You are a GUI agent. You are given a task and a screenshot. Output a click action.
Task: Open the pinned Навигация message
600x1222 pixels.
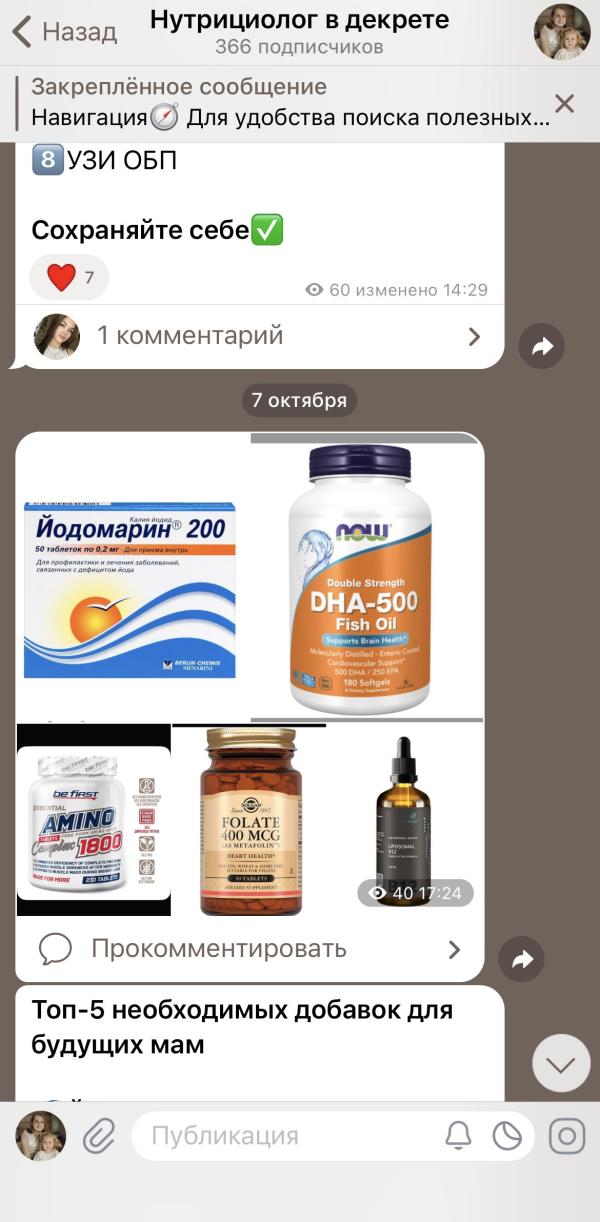290,103
